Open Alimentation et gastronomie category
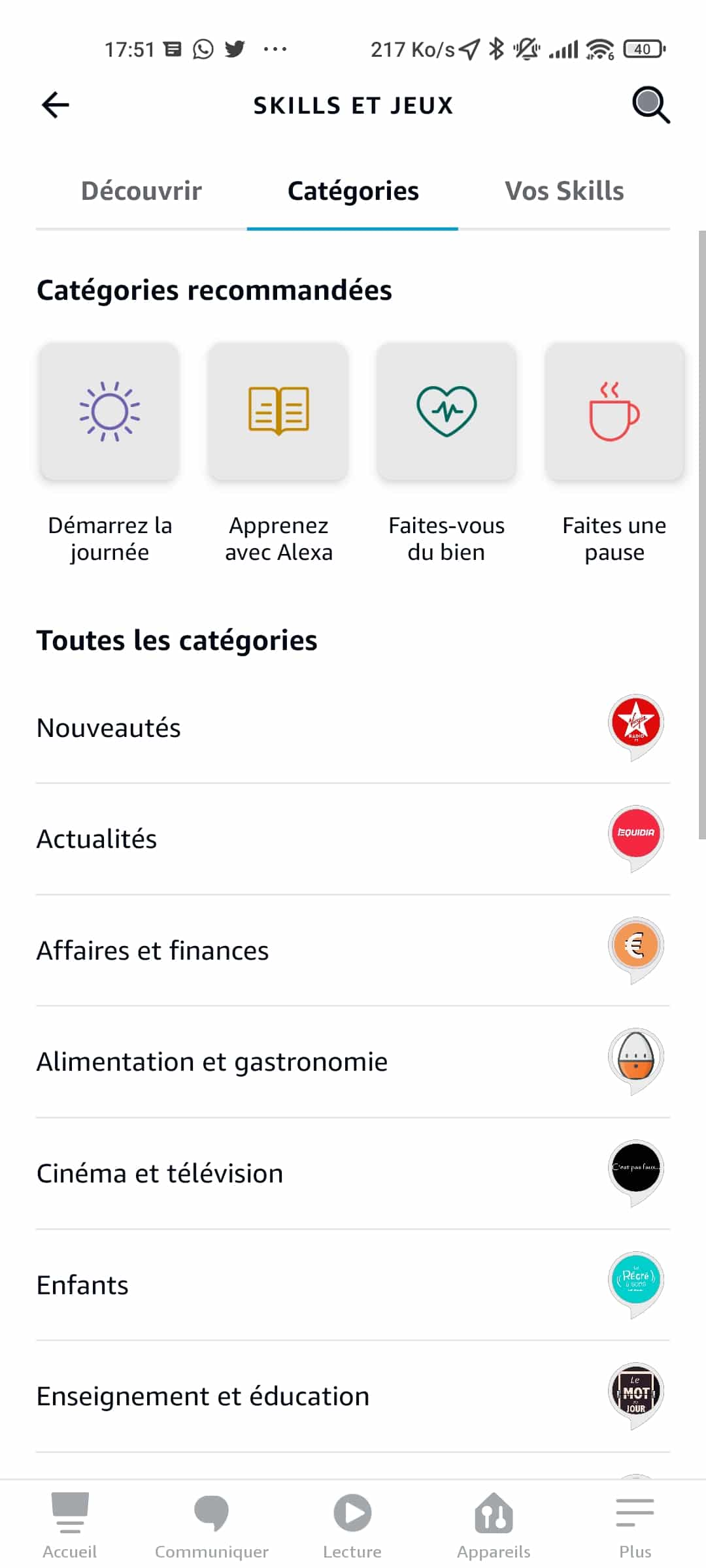706x1568 pixels. point(353,1062)
